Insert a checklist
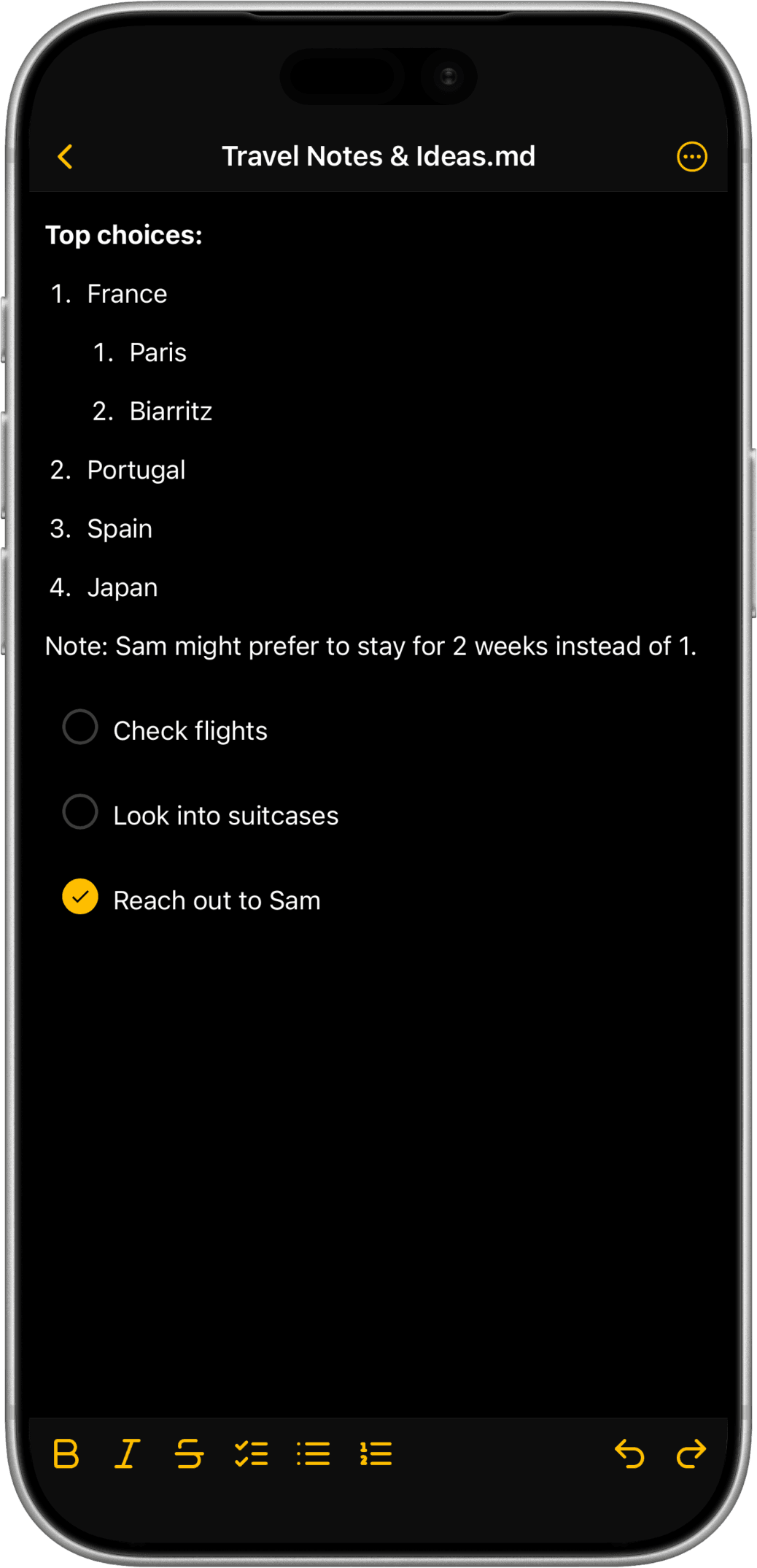The width and height of the screenshot is (757, 1568). pyautogui.click(x=251, y=1454)
